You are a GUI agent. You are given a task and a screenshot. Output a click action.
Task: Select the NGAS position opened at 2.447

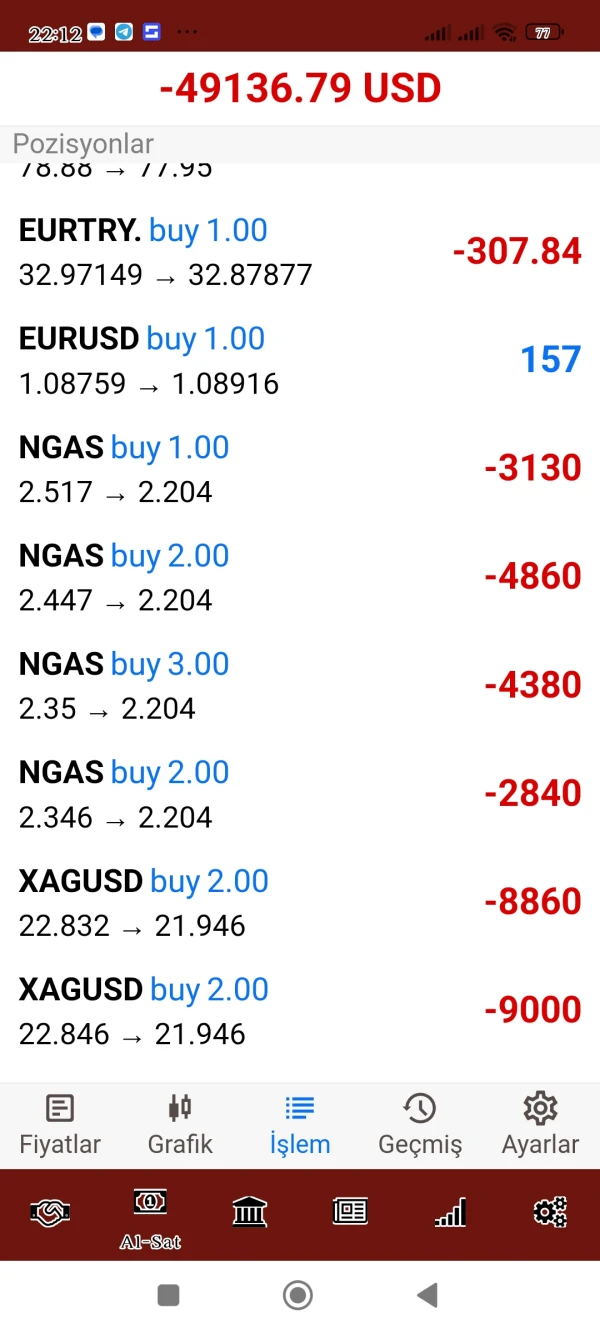point(300,577)
